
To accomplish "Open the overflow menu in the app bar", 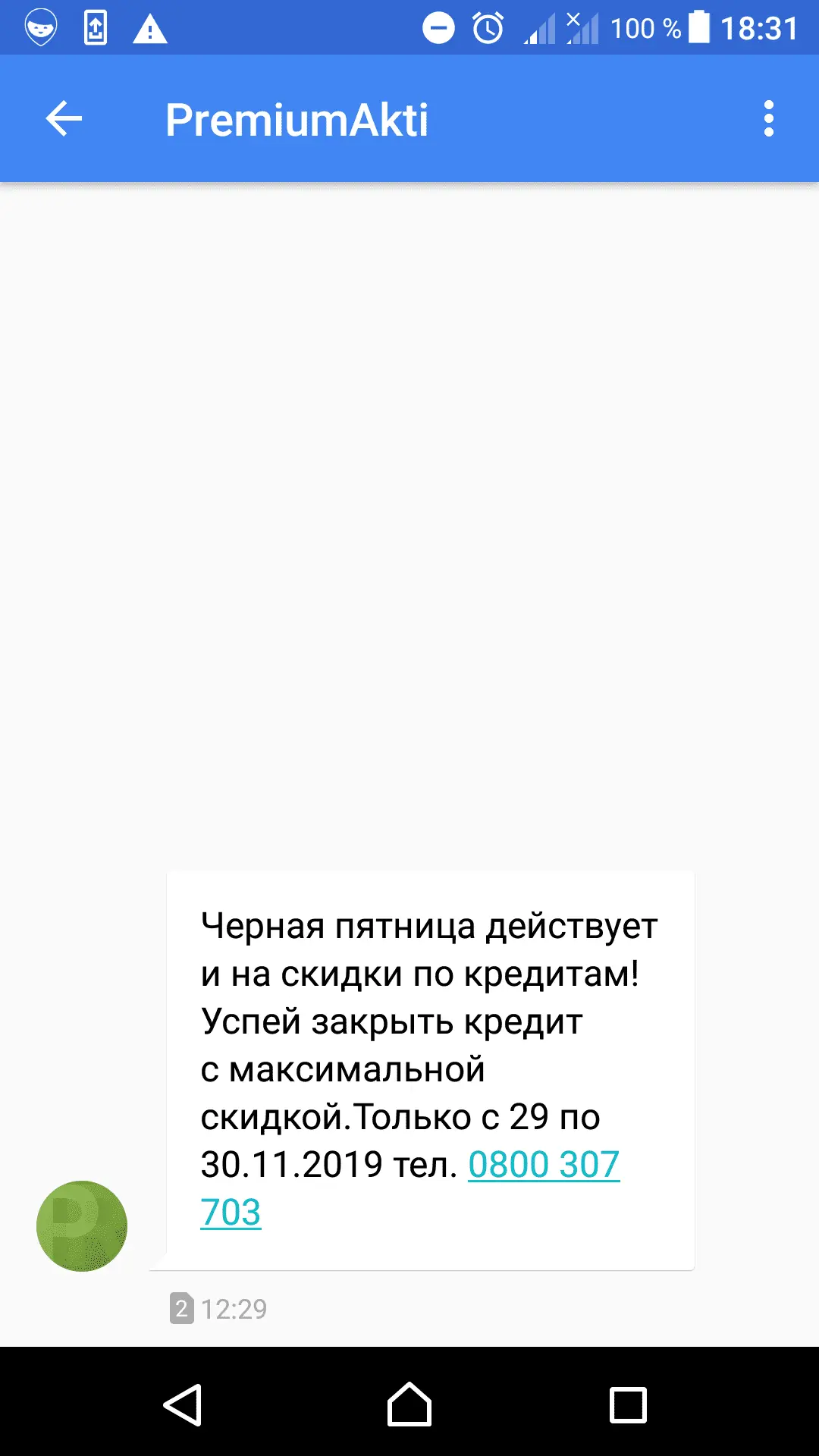I will (768, 119).
